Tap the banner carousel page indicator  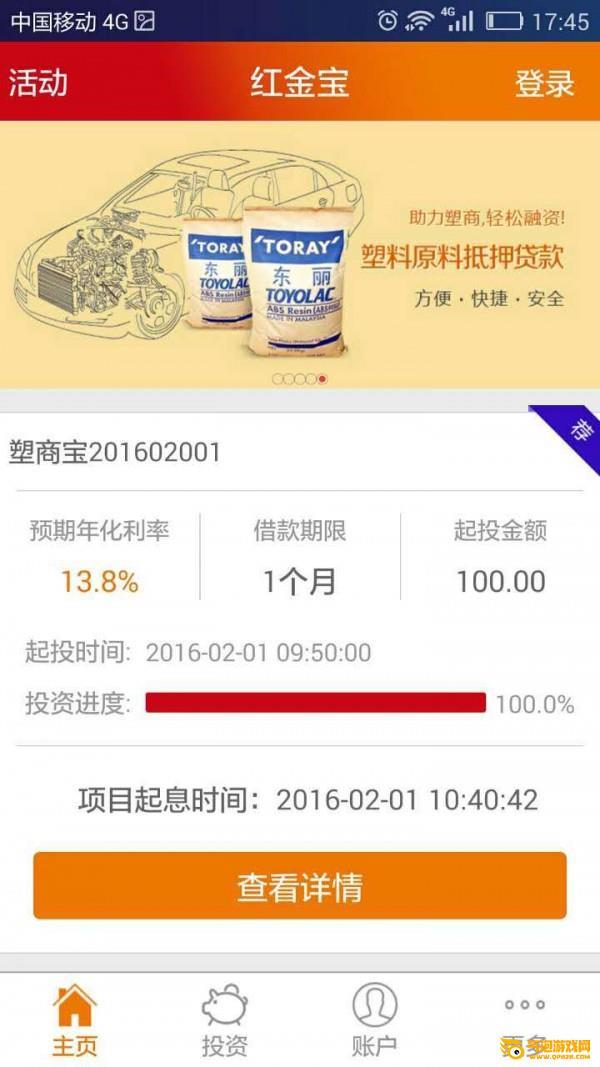[x=300, y=379]
